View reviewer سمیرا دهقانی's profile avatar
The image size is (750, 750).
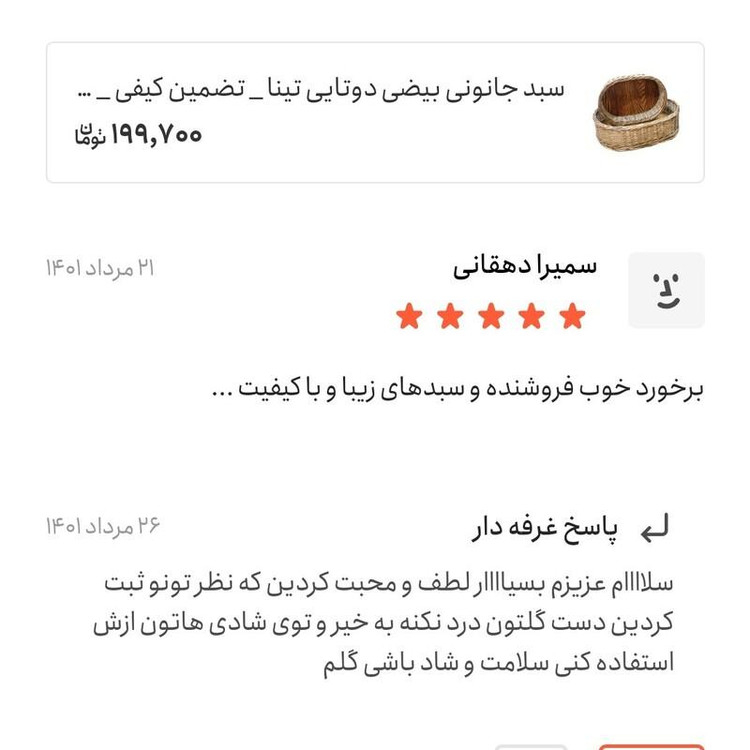[666, 290]
